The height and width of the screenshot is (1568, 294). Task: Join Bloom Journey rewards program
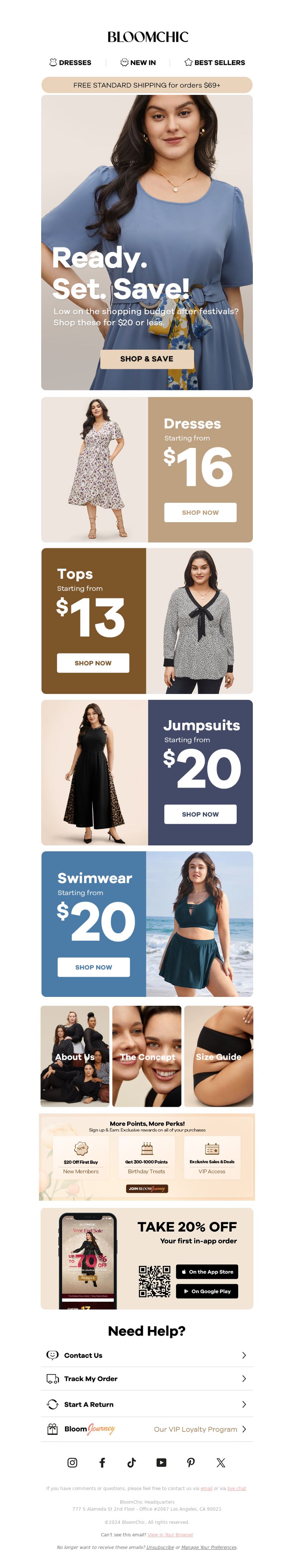(x=147, y=1188)
